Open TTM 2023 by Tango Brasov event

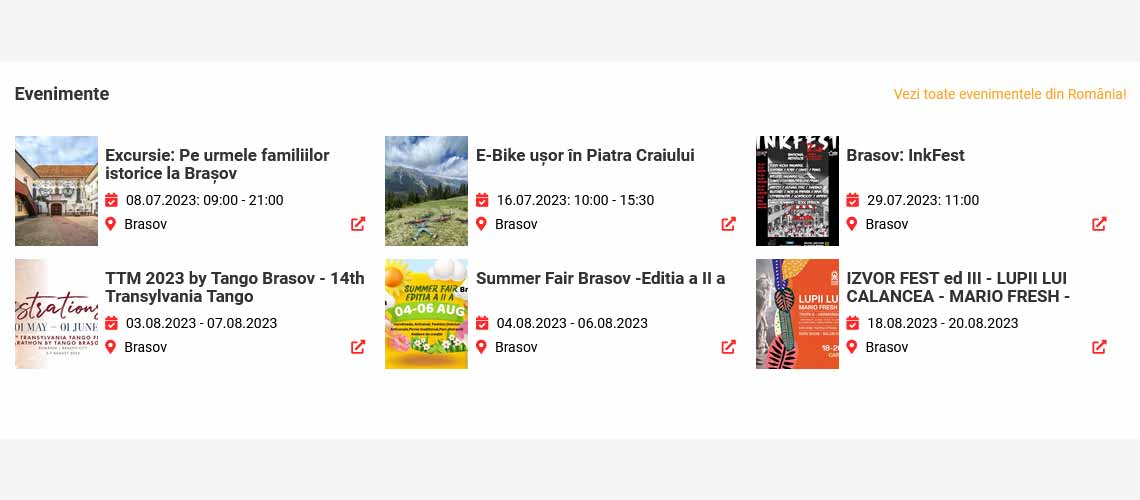(234, 287)
